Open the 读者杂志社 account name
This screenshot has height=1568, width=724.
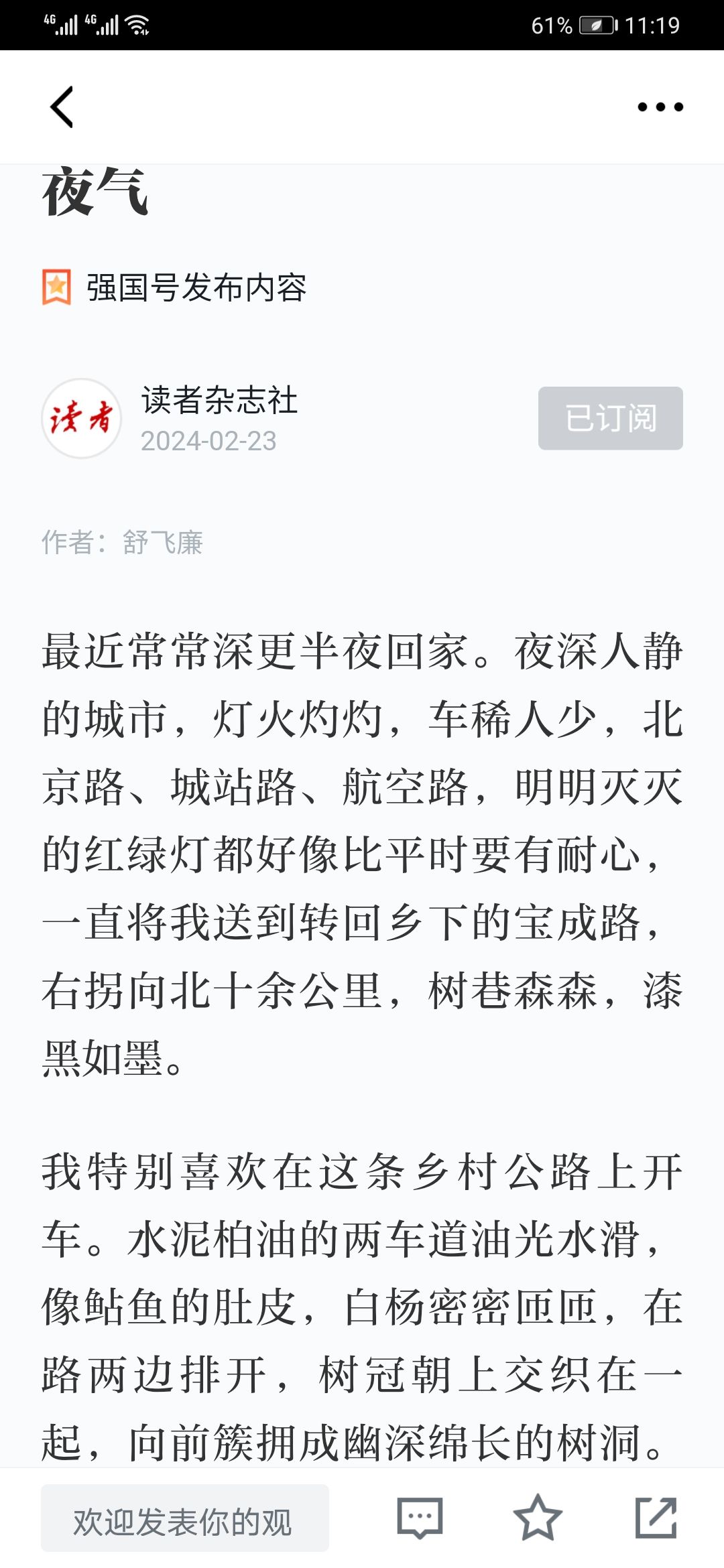click(219, 401)
